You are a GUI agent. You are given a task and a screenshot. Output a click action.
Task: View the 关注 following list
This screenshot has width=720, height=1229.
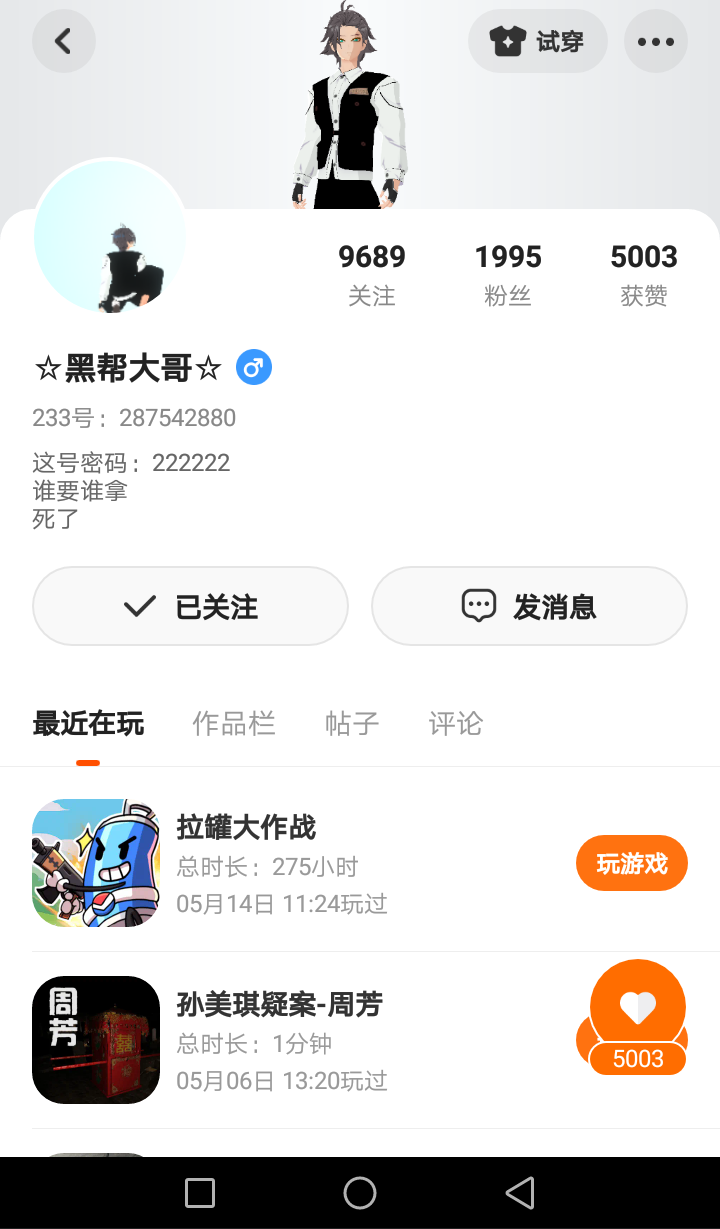pyautogui.click(x=371, y=272)
